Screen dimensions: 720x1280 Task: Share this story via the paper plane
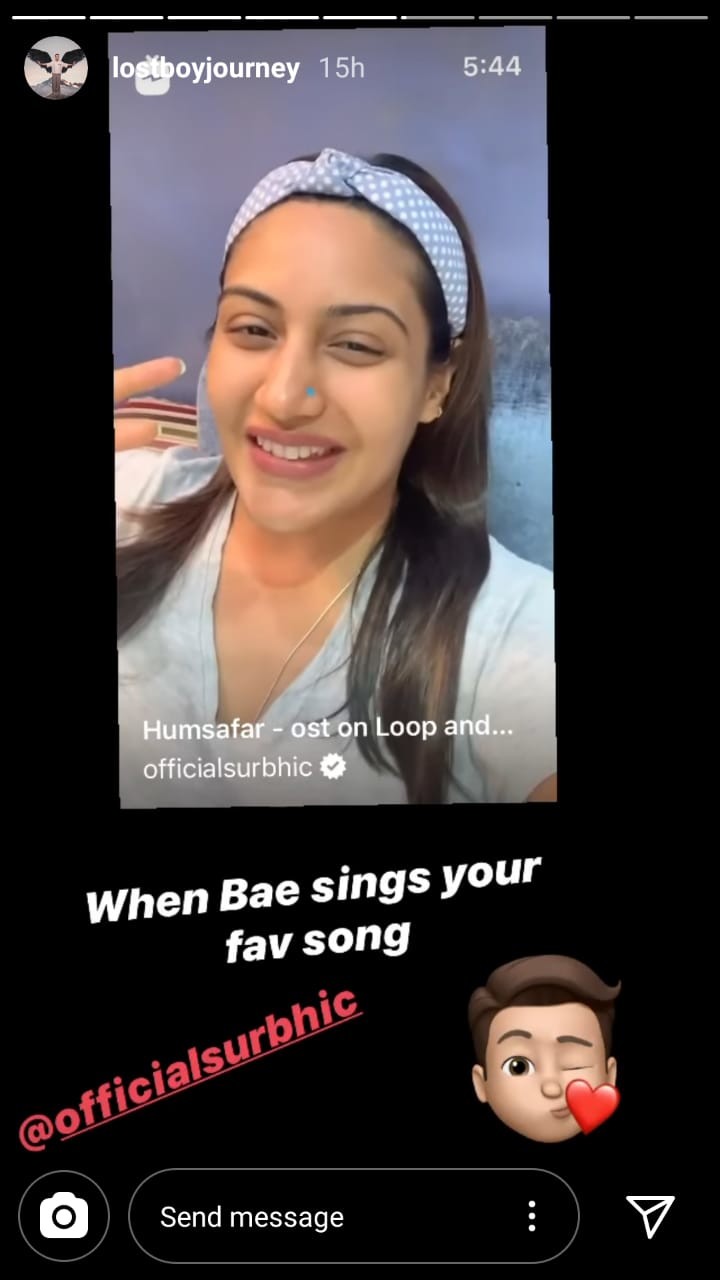click(x=650, y=1216)
